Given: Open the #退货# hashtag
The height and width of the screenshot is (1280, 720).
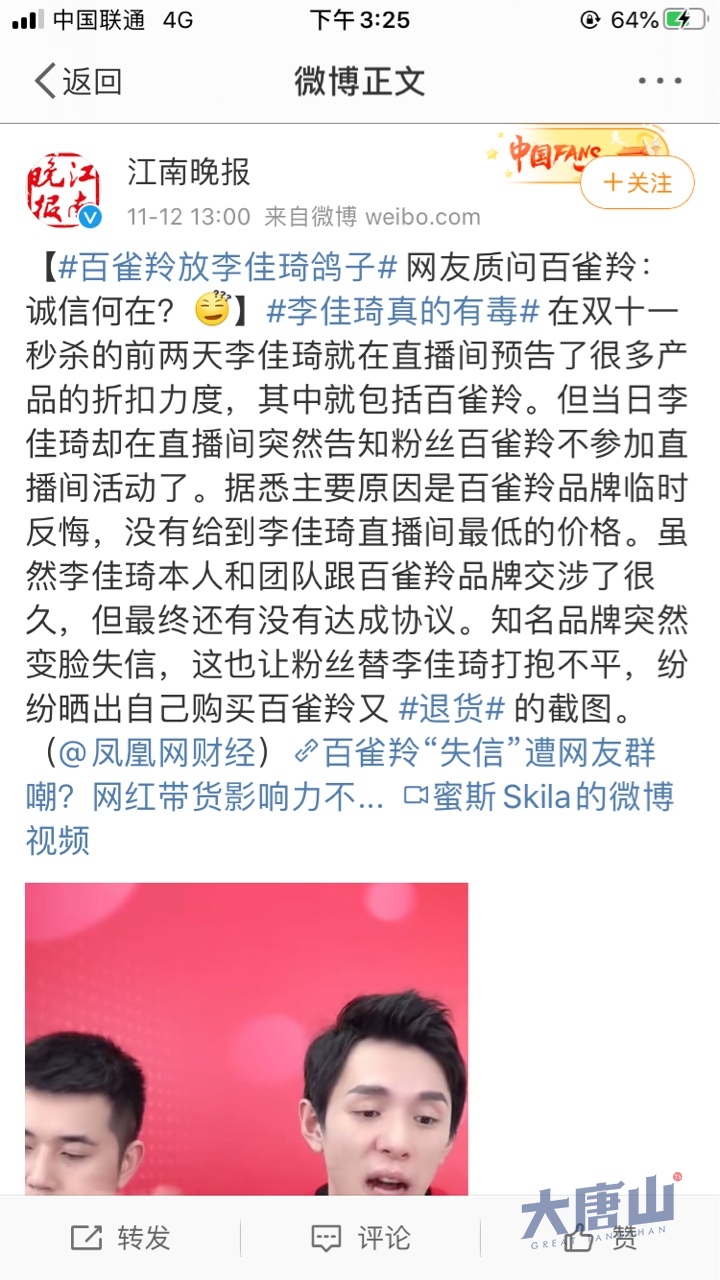Looking at the screenshot, I should click(x=451, y=707).
